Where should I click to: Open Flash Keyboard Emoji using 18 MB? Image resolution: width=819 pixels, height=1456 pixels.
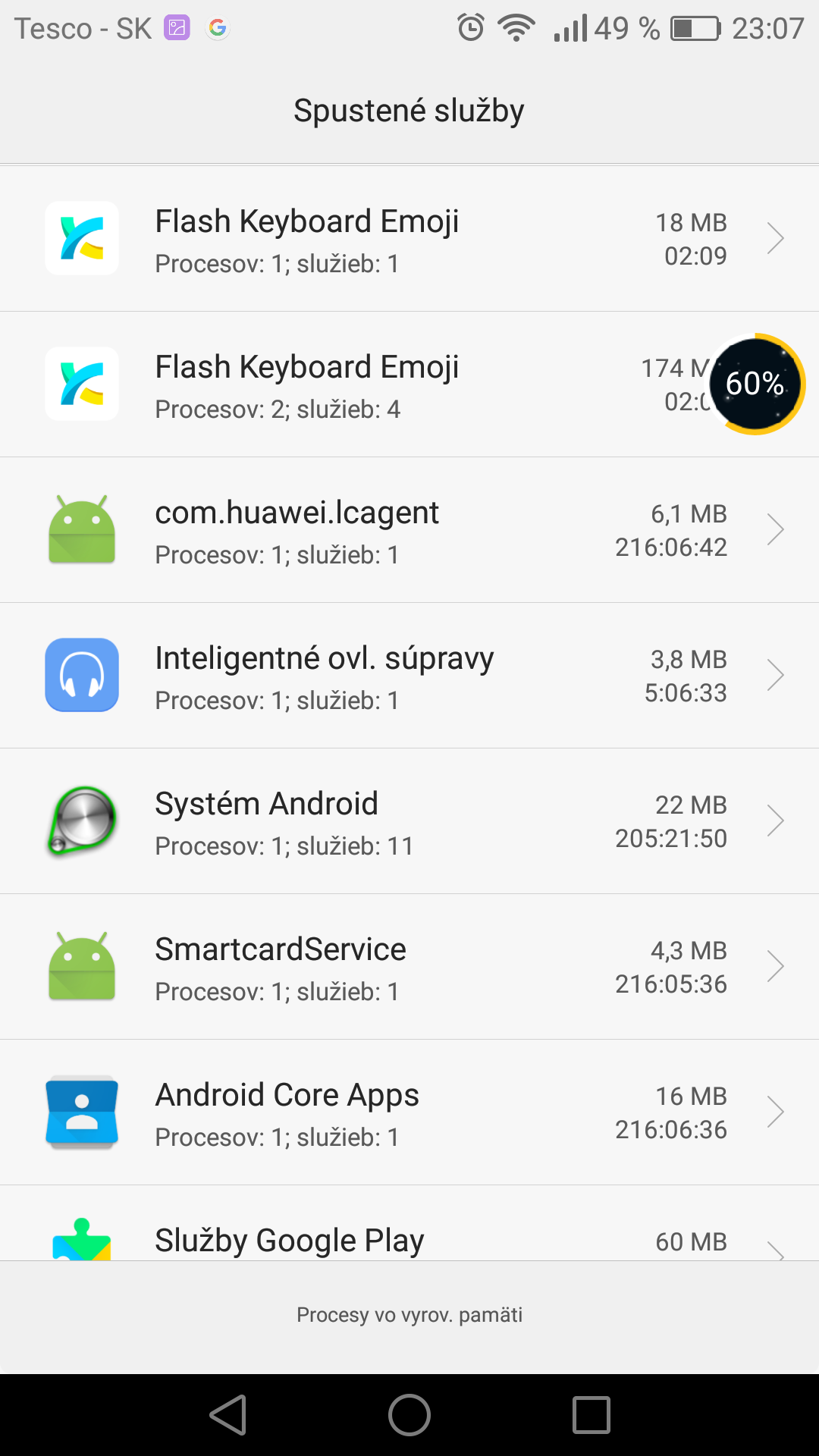tap(409, 239)
